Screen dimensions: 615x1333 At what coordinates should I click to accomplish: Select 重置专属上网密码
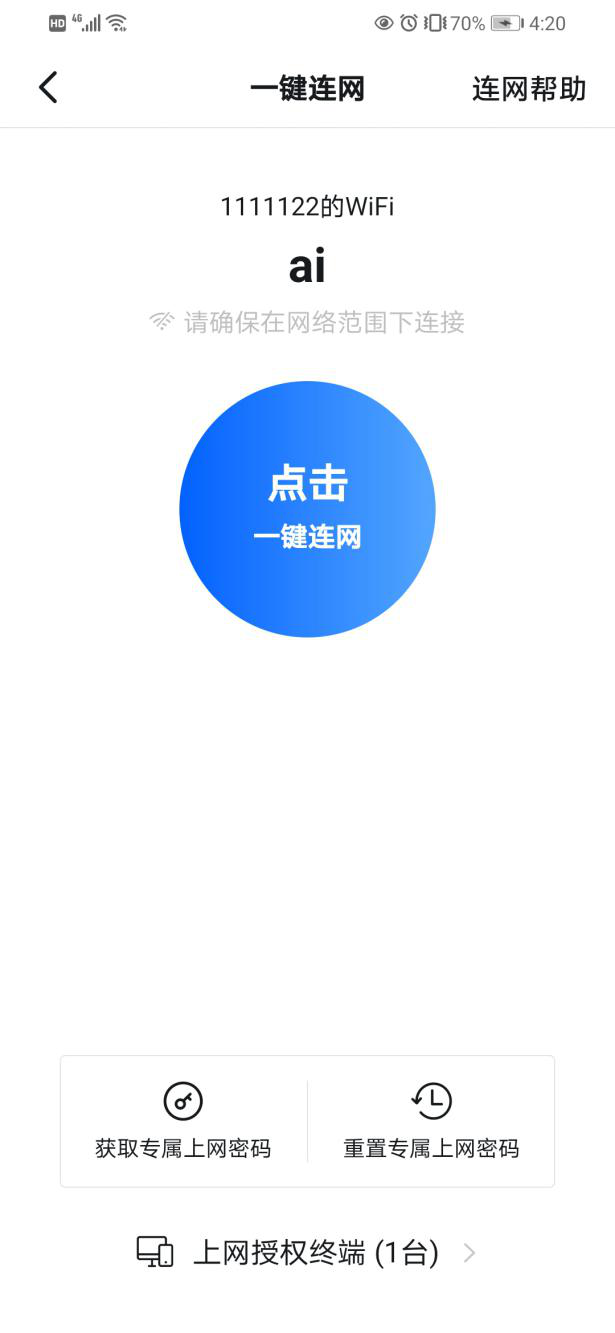(431, 1121)
